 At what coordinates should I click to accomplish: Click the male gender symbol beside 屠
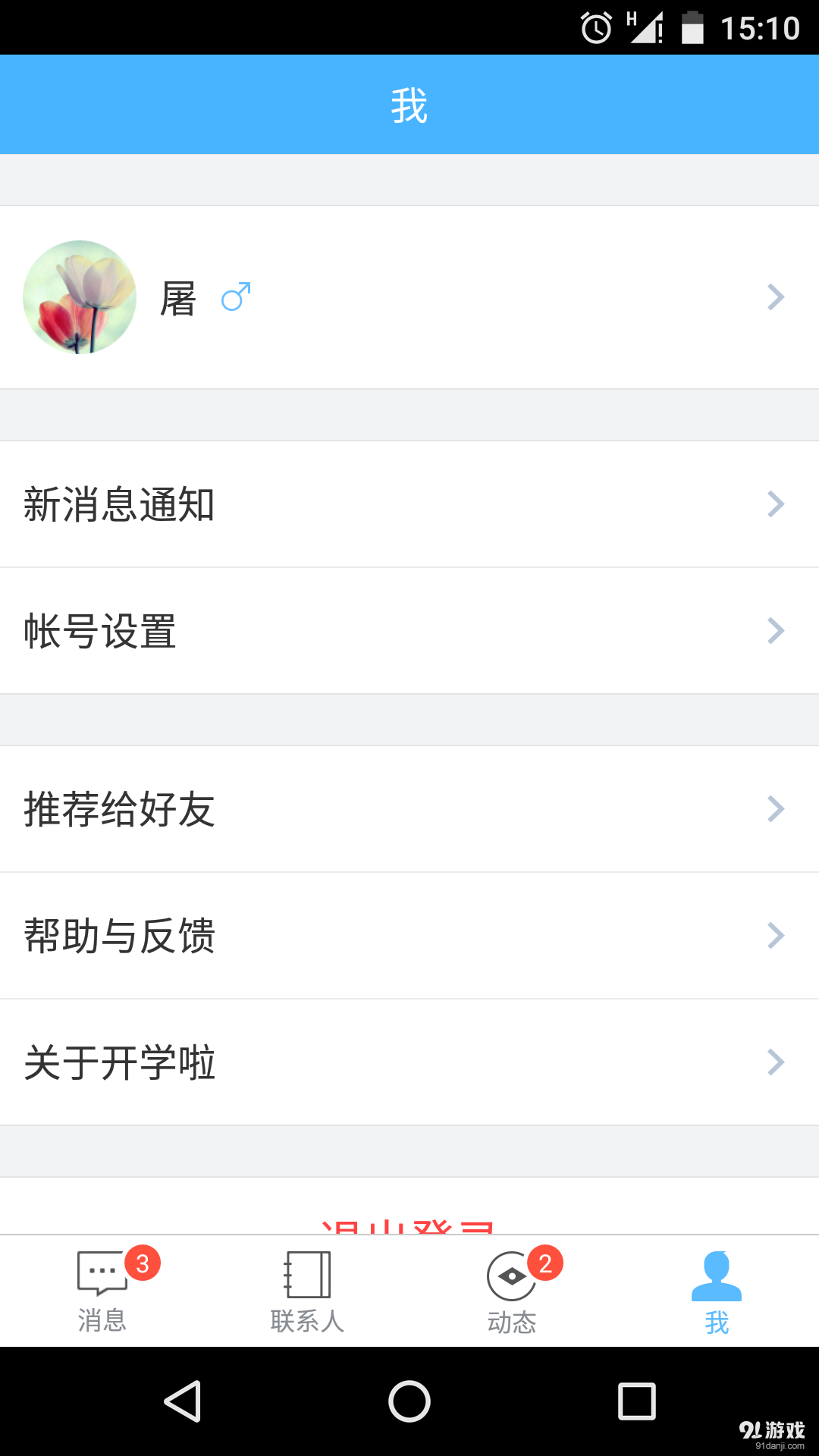point(235,297)
